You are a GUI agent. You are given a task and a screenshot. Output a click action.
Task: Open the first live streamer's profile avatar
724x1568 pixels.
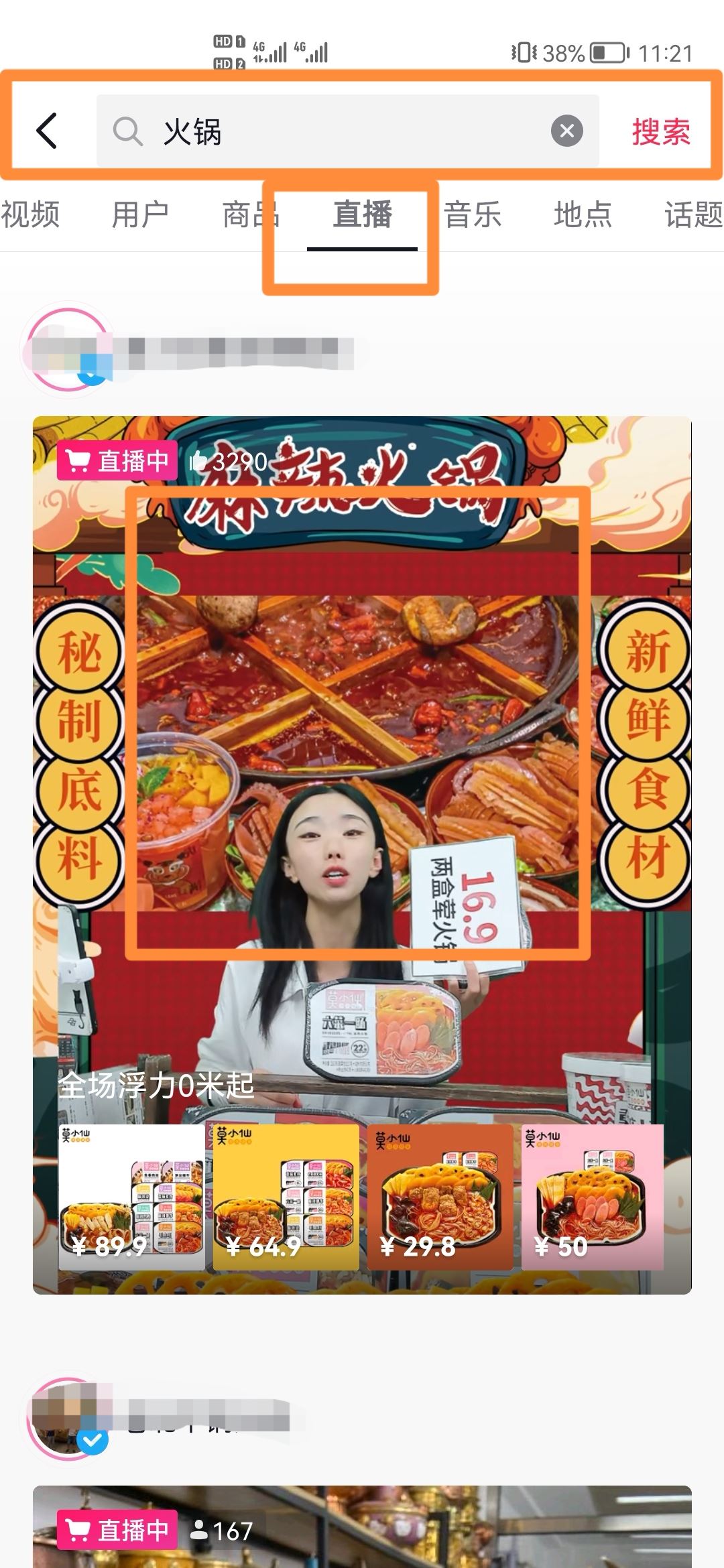pyautogui.click(x=68, y=350)
